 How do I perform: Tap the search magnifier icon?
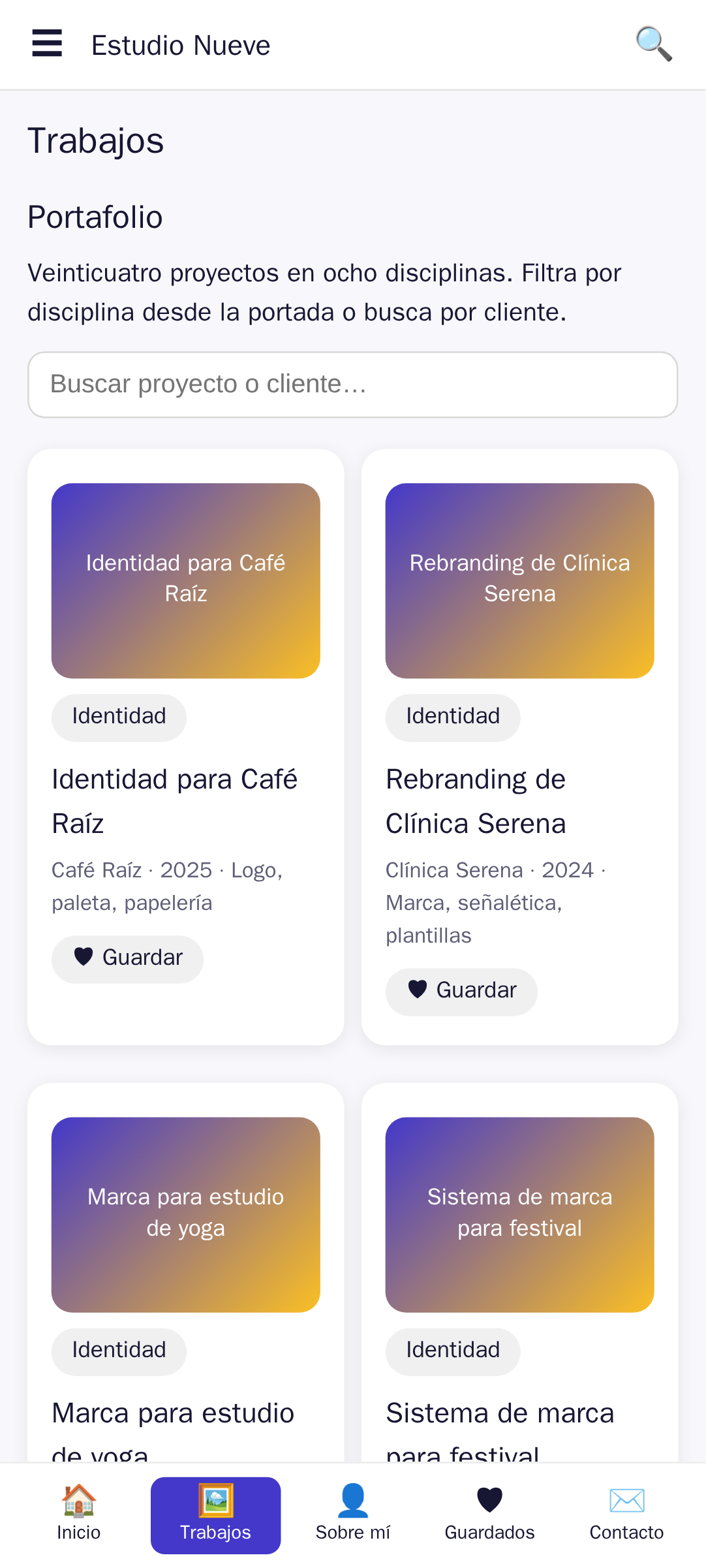click(x=654, y=44)
